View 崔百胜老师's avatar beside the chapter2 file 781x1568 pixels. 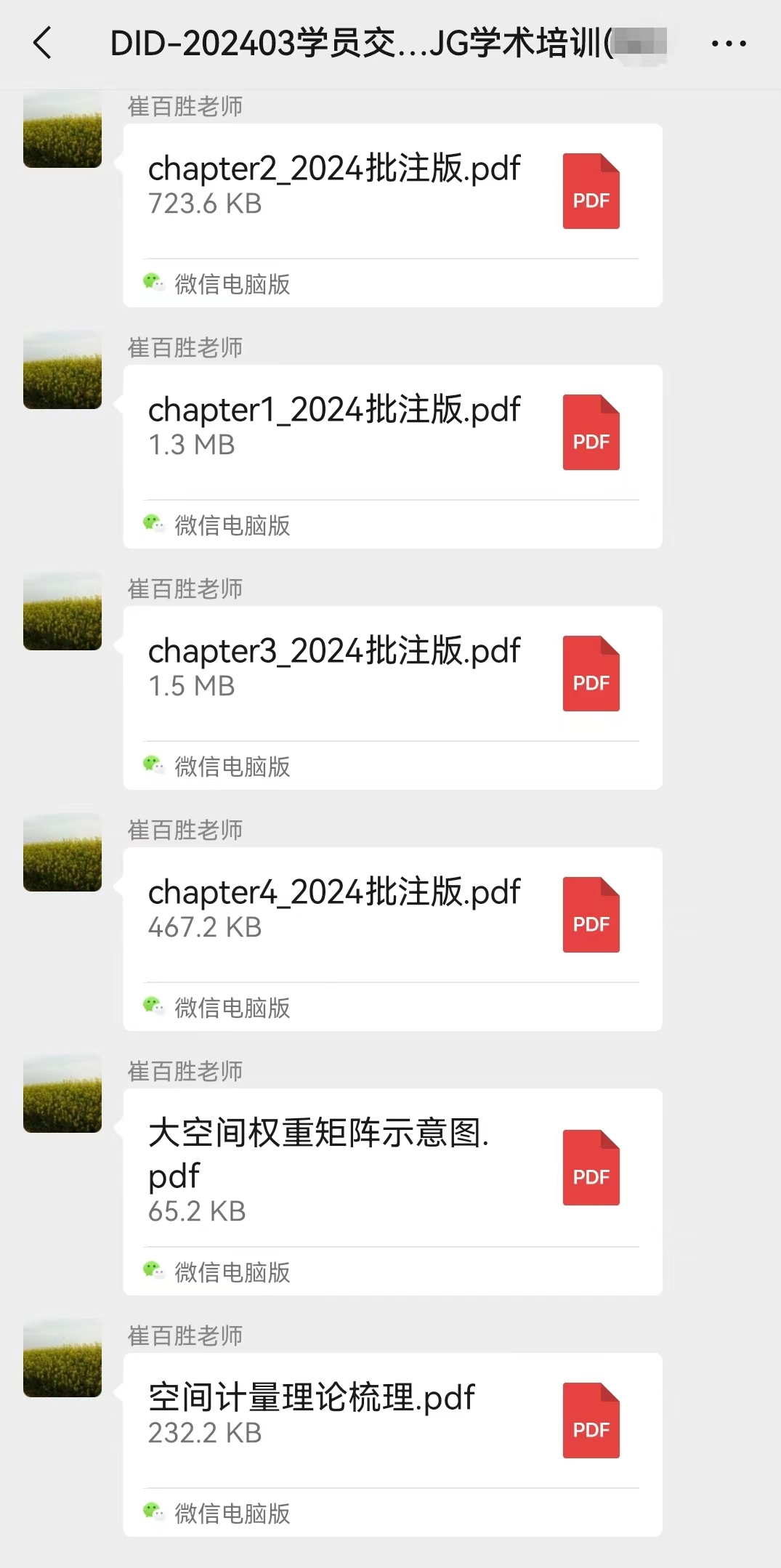62,129
